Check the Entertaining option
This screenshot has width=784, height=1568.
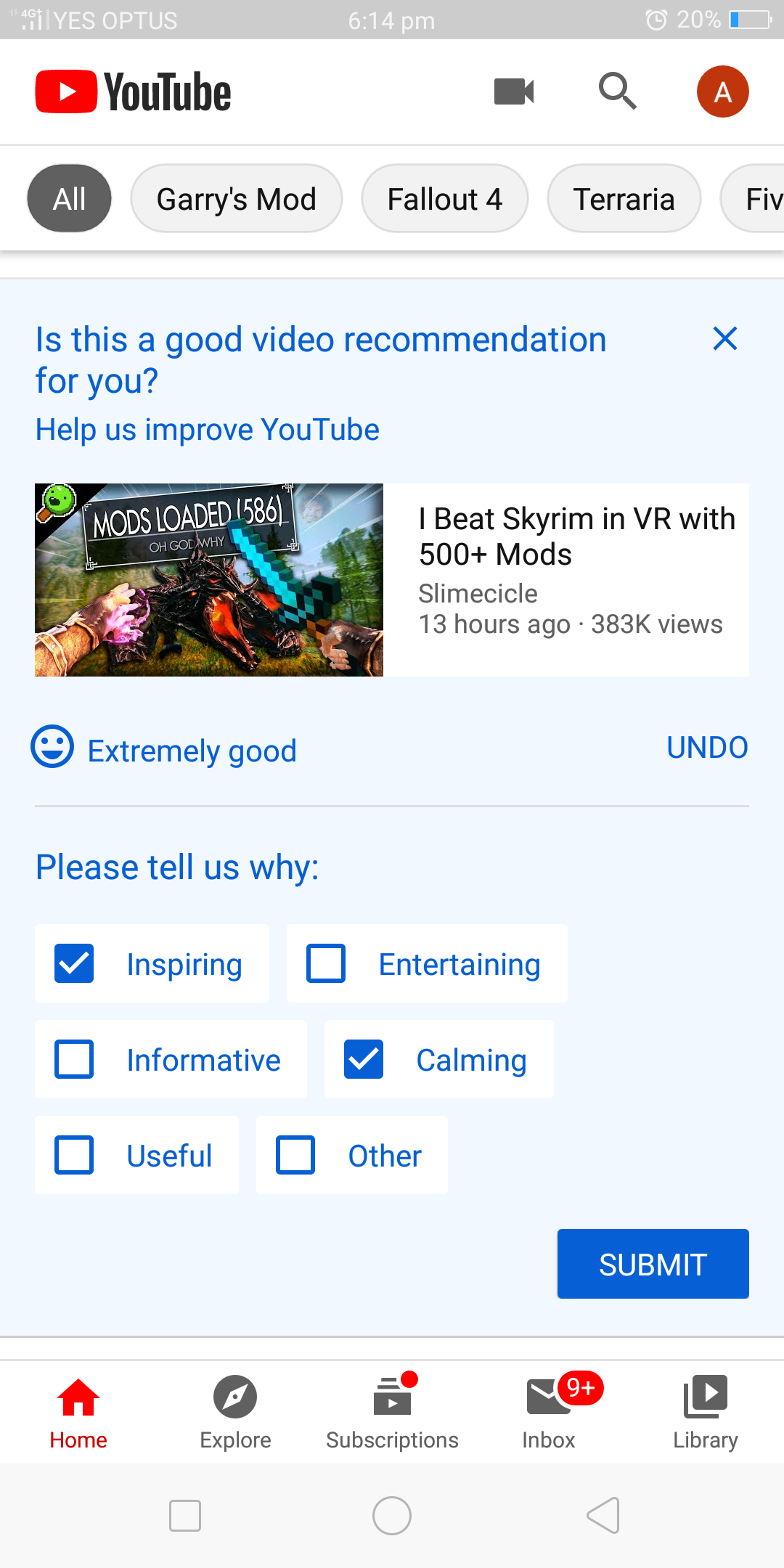[326, 963]
